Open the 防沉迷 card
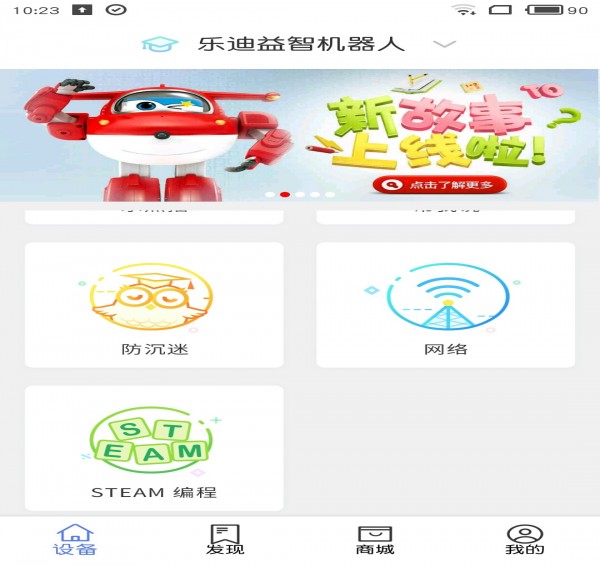 154,305
